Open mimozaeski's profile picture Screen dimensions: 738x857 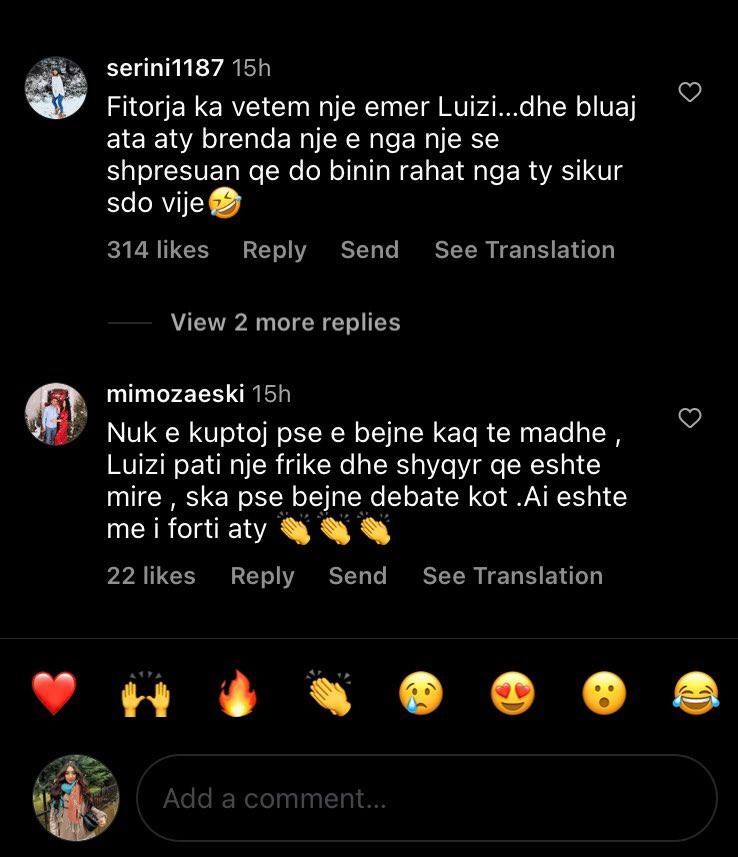pos(56,415)
